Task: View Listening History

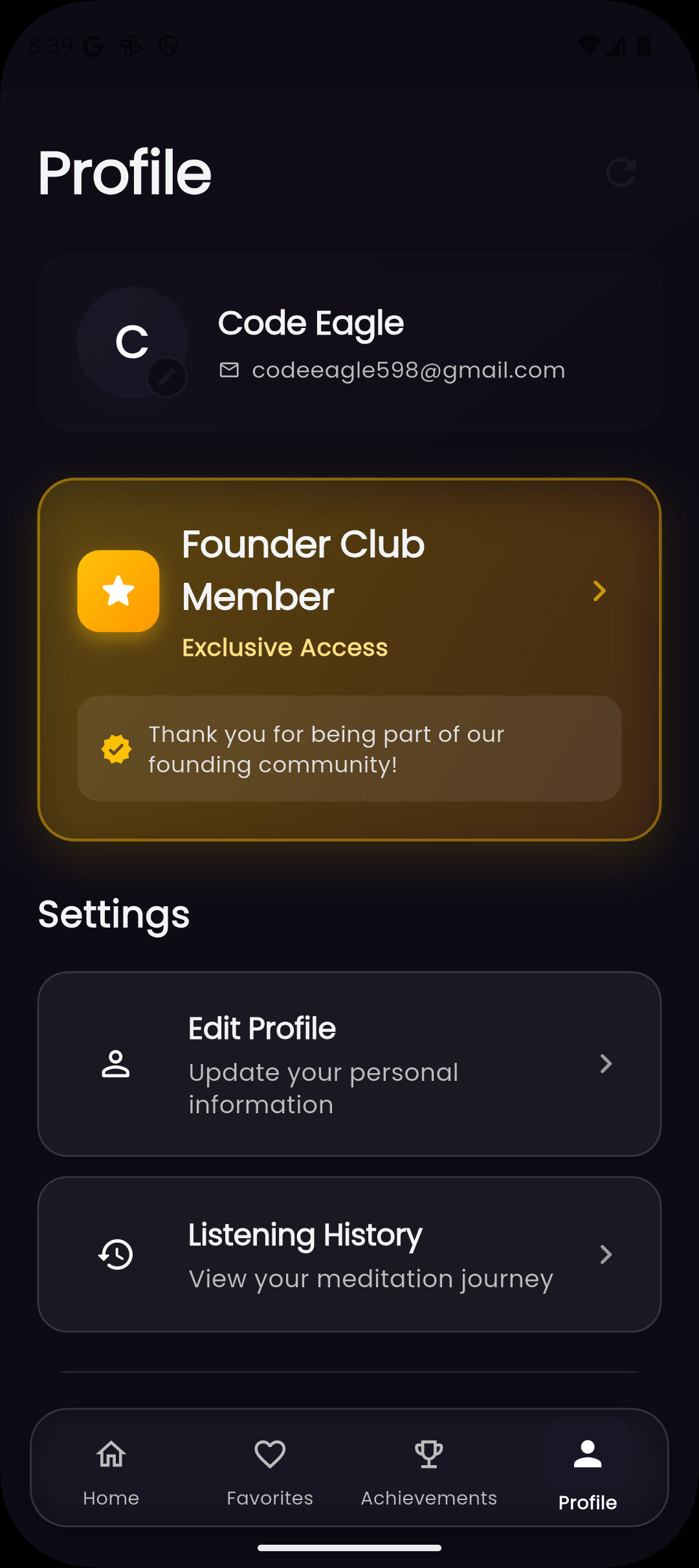Action: pos(349,1254)
